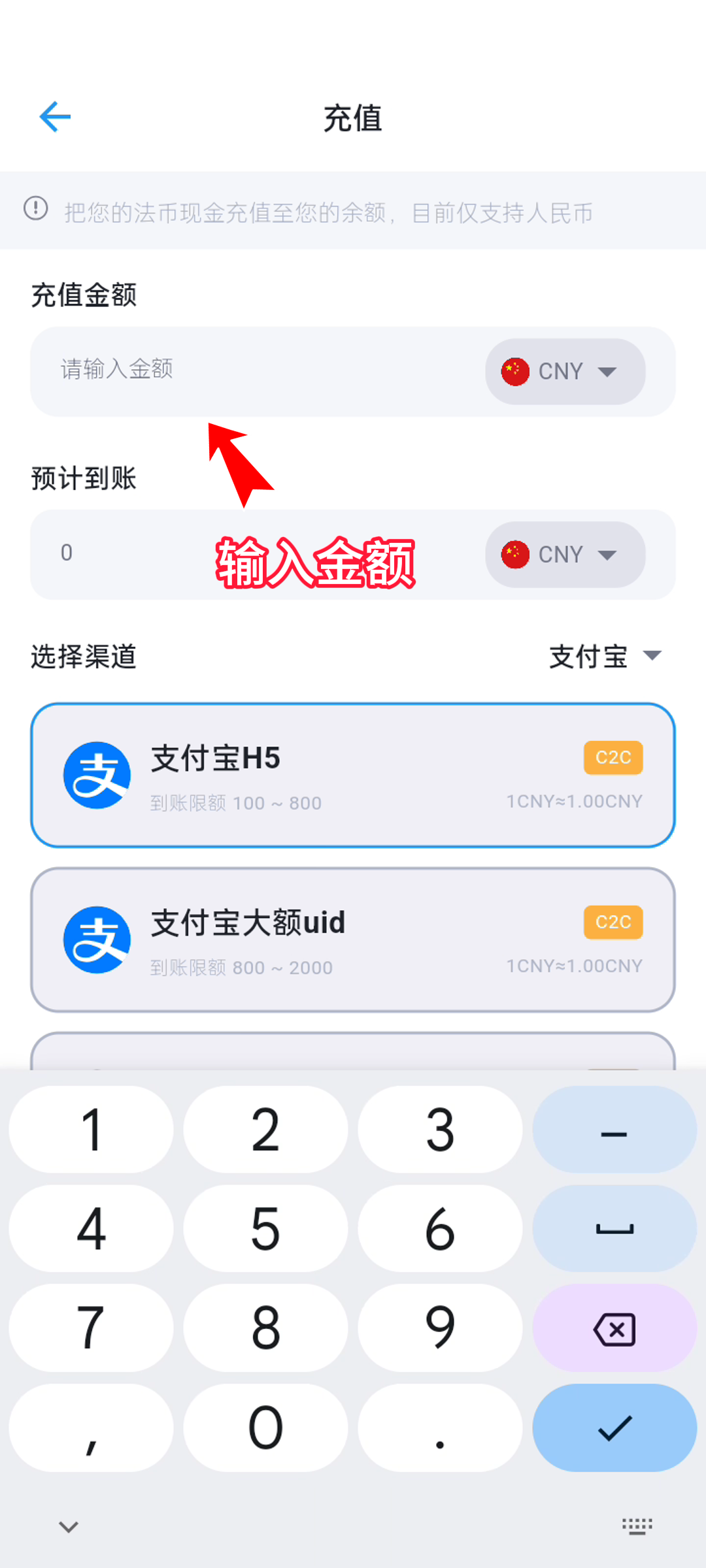This screenshot has width=706, height=1568.
Task: Enter digit 8 on the keypad
Action: point(265,1328)
